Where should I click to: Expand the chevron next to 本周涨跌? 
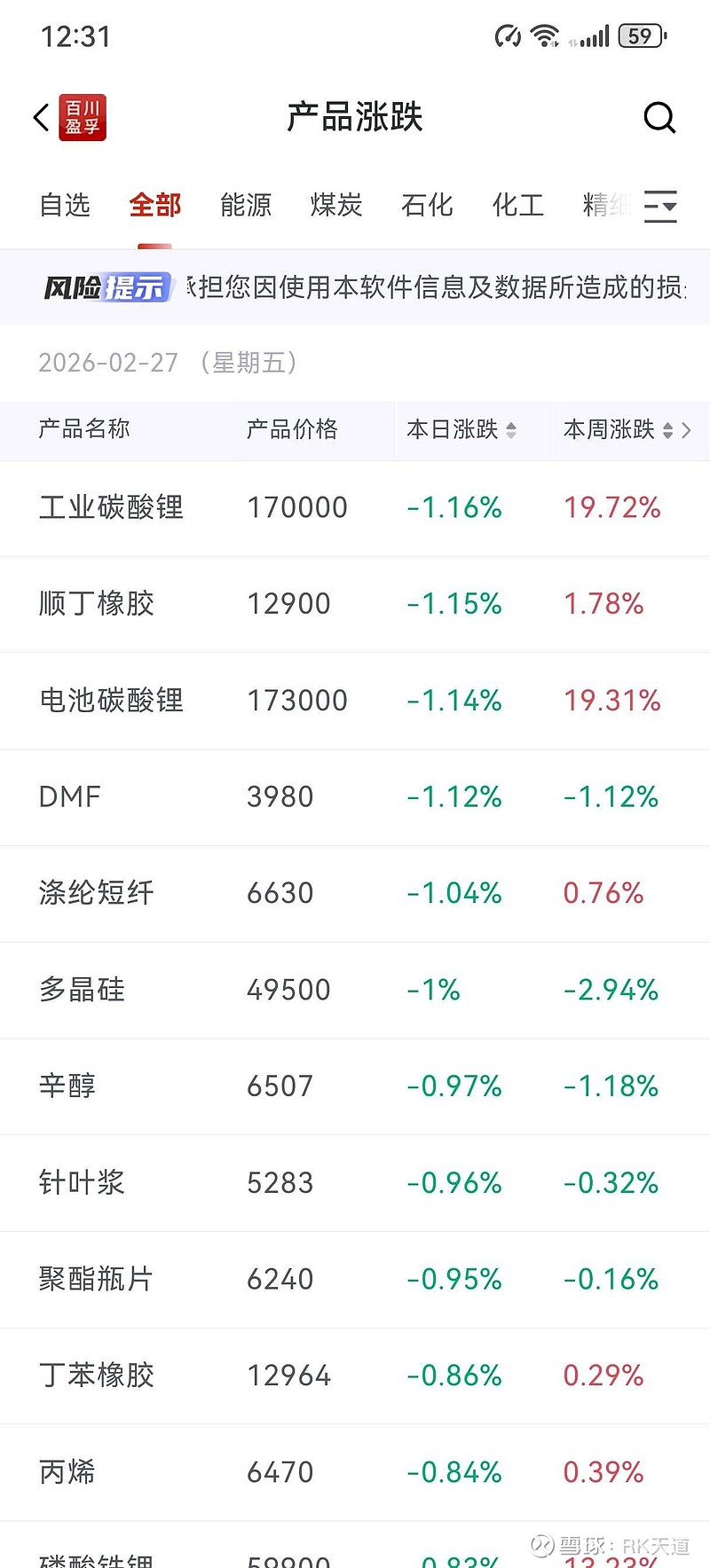686,430
